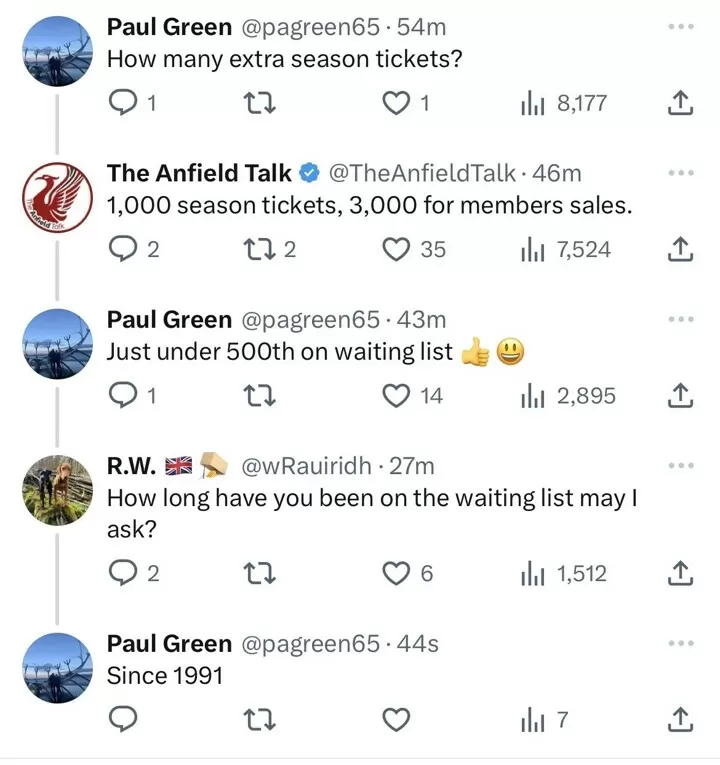Open The Anfield Talk's profile avatar
The image size is (720, 765).
point(57,197)
